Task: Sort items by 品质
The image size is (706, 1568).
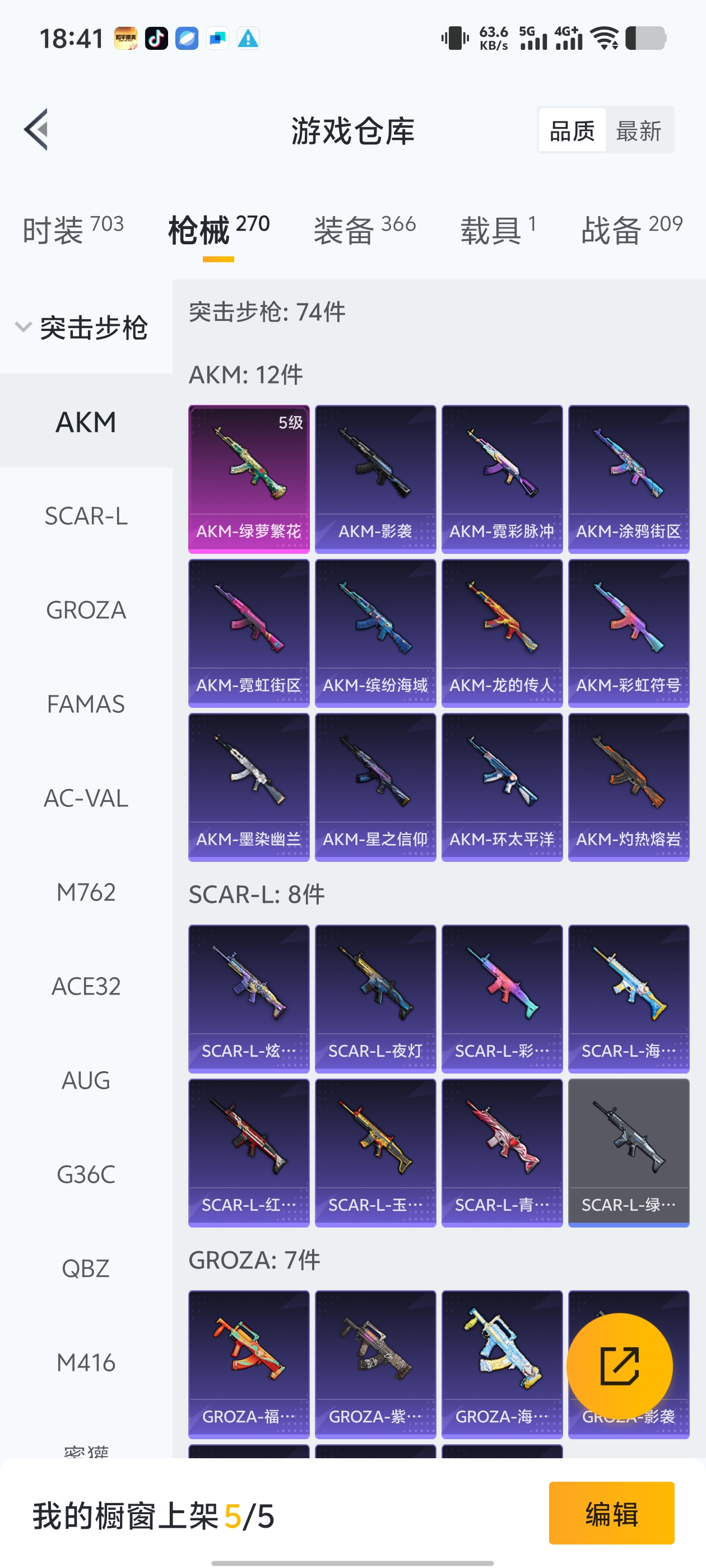Action: pos(572,130)
